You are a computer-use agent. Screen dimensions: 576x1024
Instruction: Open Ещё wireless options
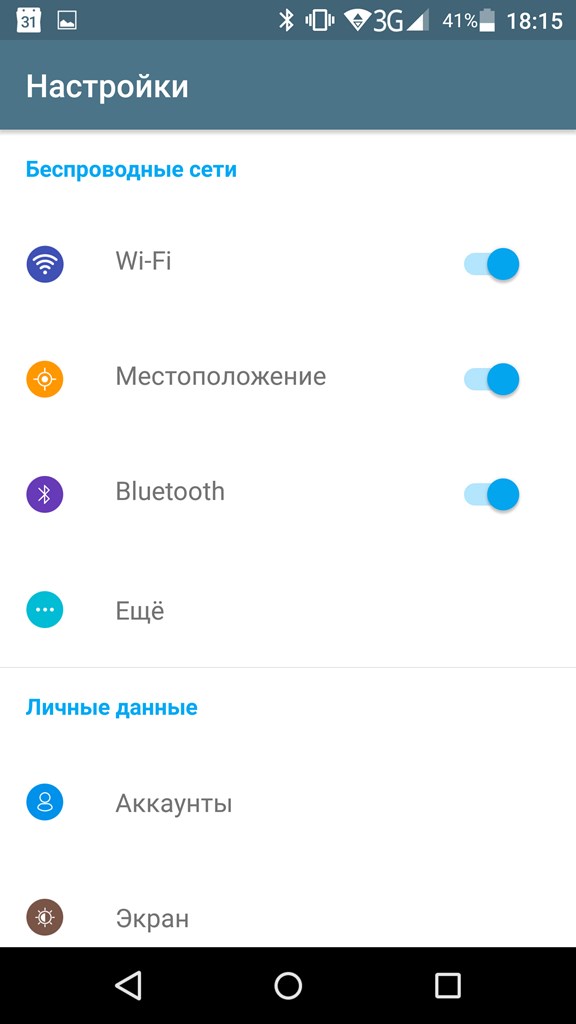pyautogui.click(x=287, y=609)
